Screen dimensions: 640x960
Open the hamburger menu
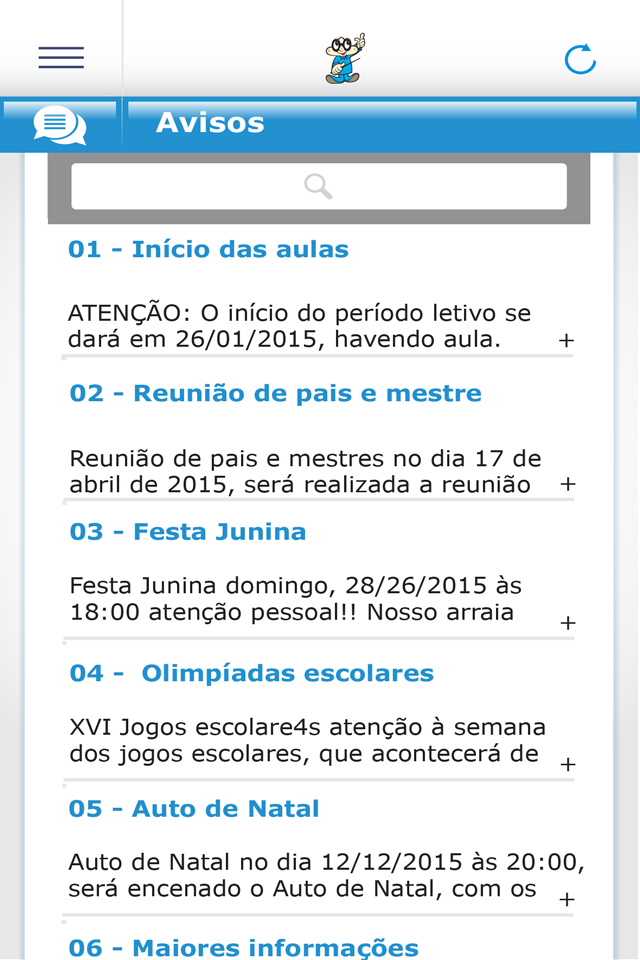coord(61,58)
